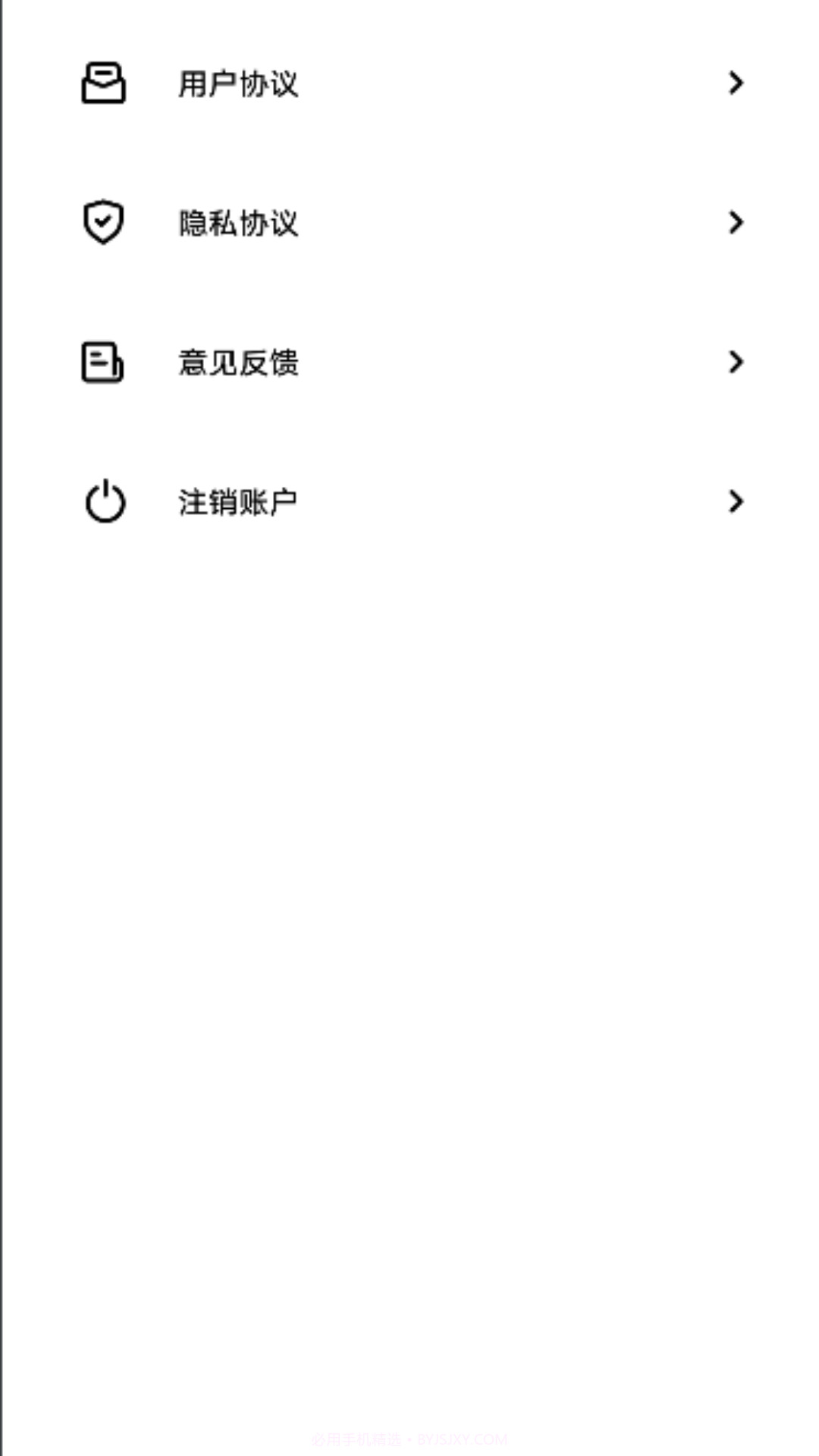Viewport: 819px width, 1456px height.
Task: Click the 意见反馈 text label
Action: click(238, 362)
